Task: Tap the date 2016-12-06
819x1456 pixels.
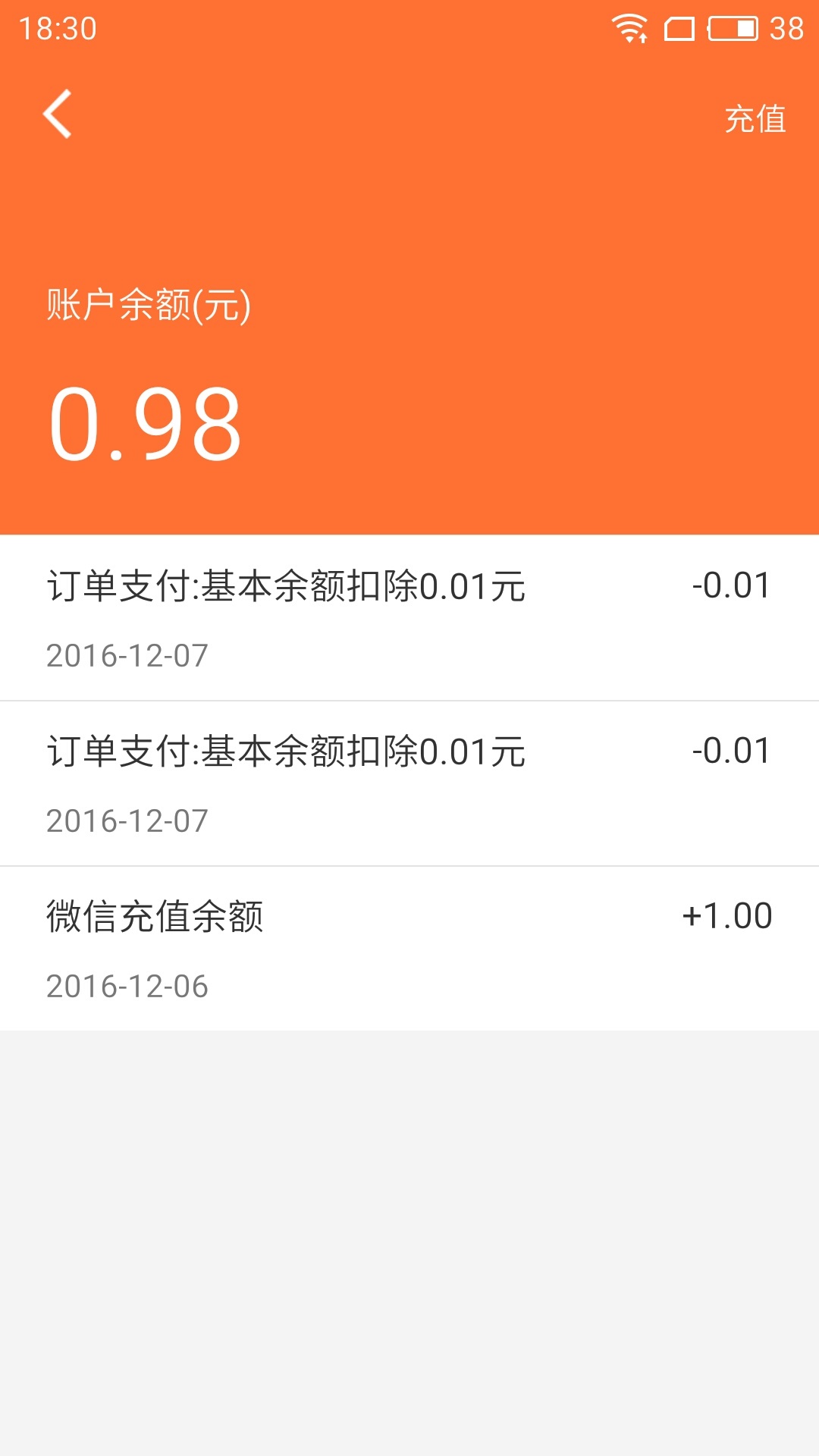Action: tap(127, 986)
